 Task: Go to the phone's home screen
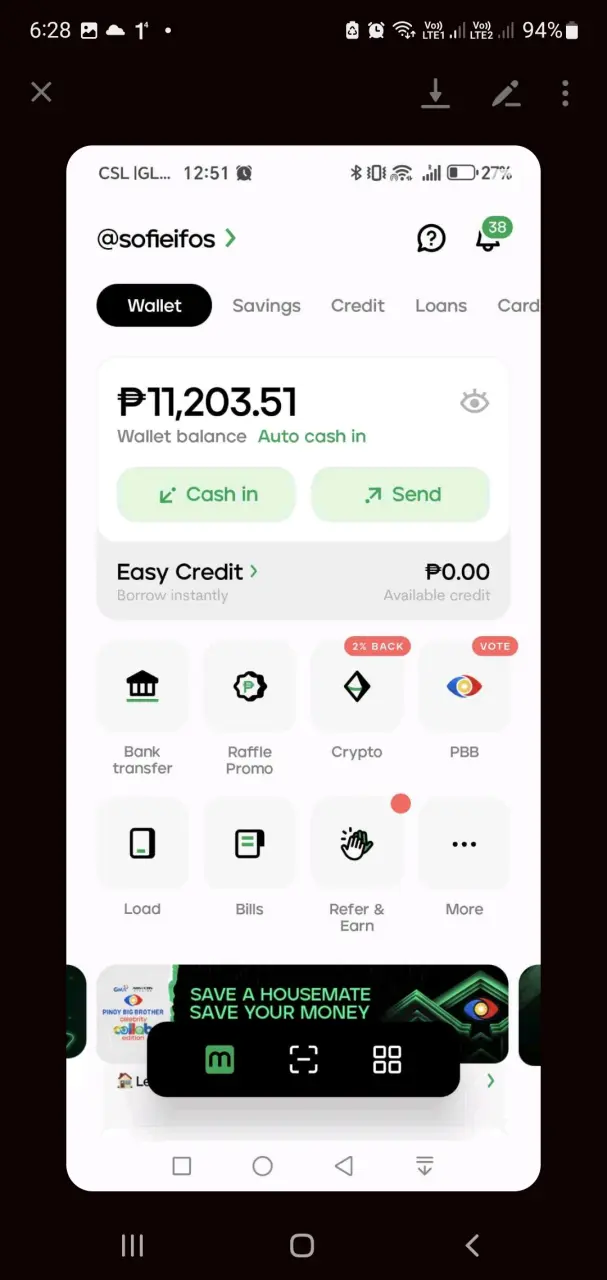click(302, 1245)
